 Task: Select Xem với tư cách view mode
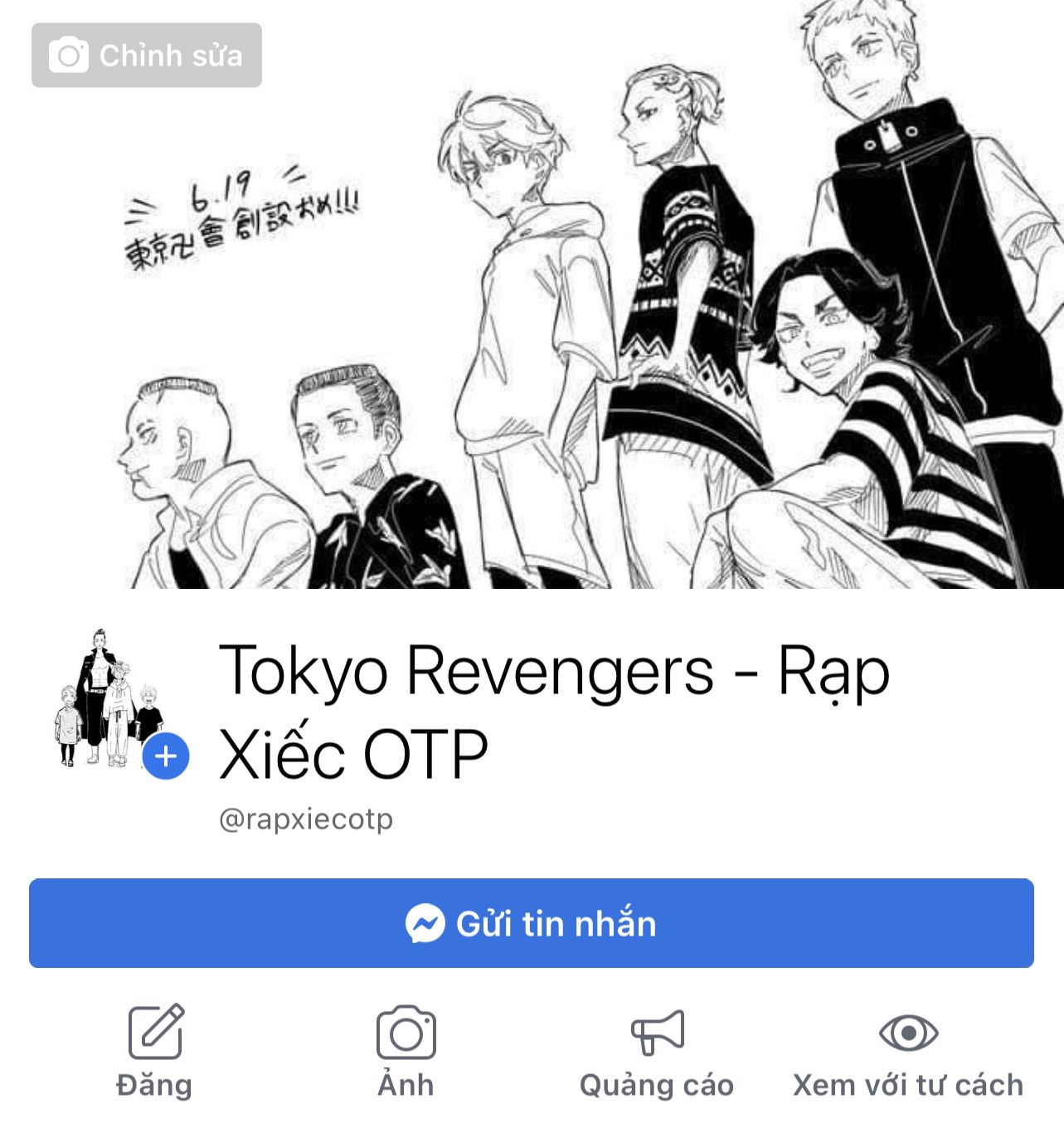(908, 1051)
